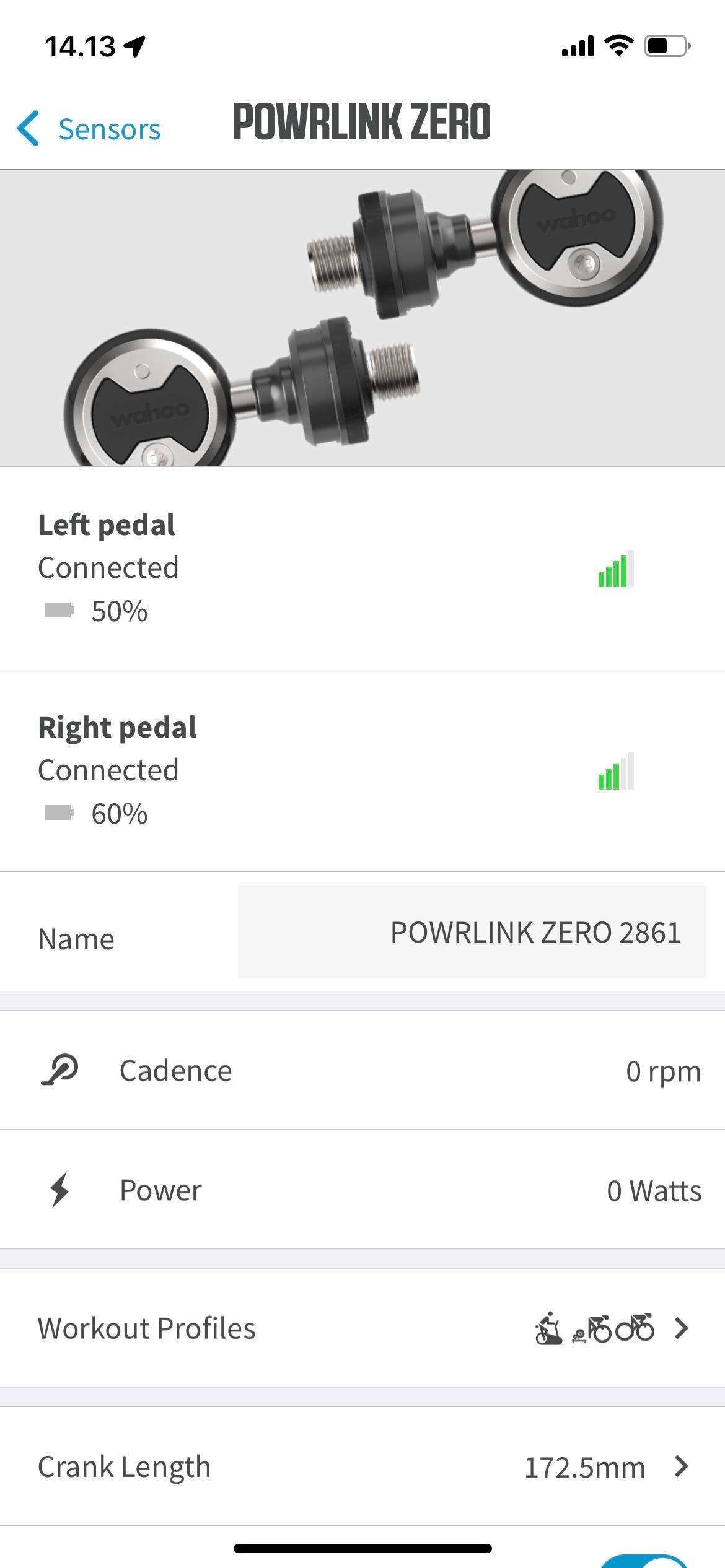Toggle the switch at the bottom
This screenshot has width=725, height=1568.
pyautogui.click(x=644, y=1561)
